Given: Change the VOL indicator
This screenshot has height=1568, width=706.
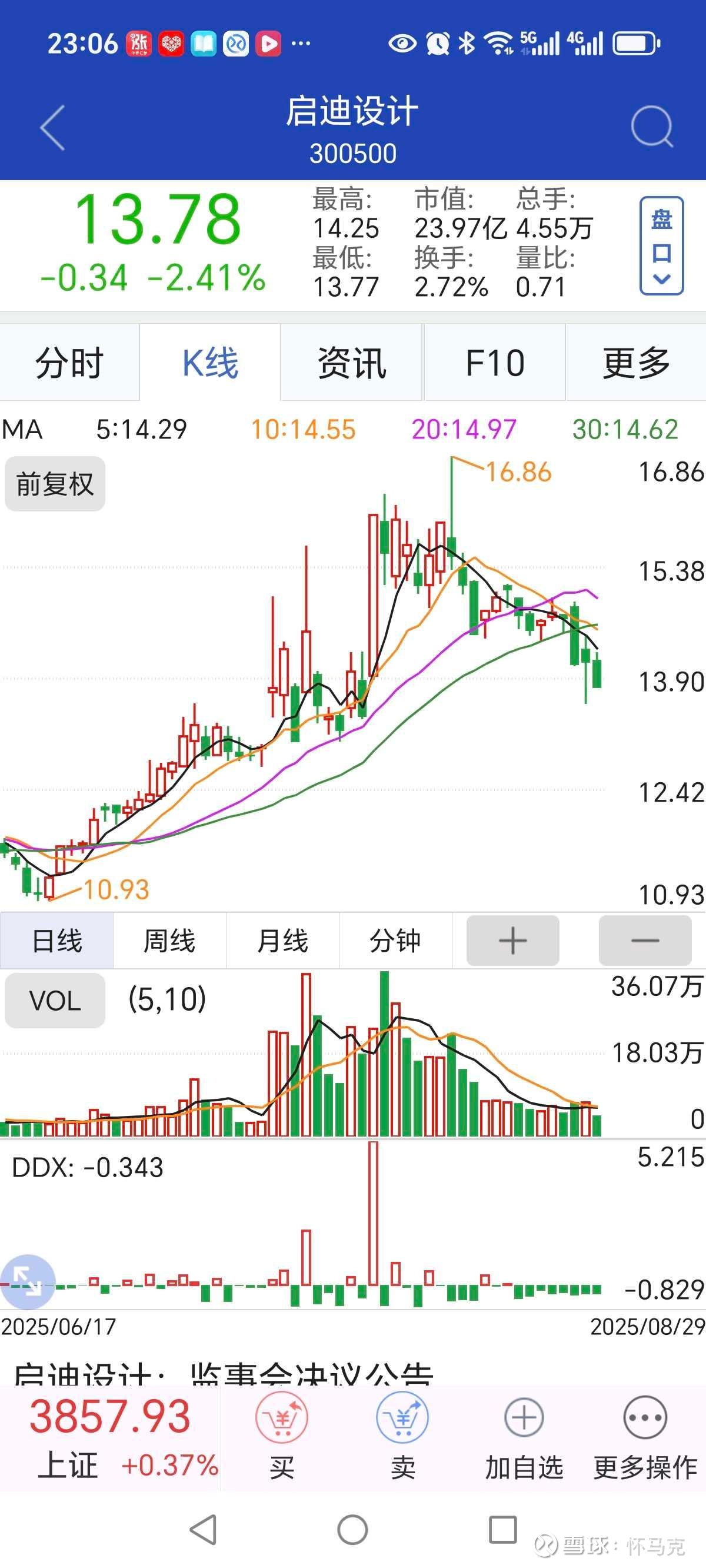Looking at the screenshot, I should point(55,1001).
